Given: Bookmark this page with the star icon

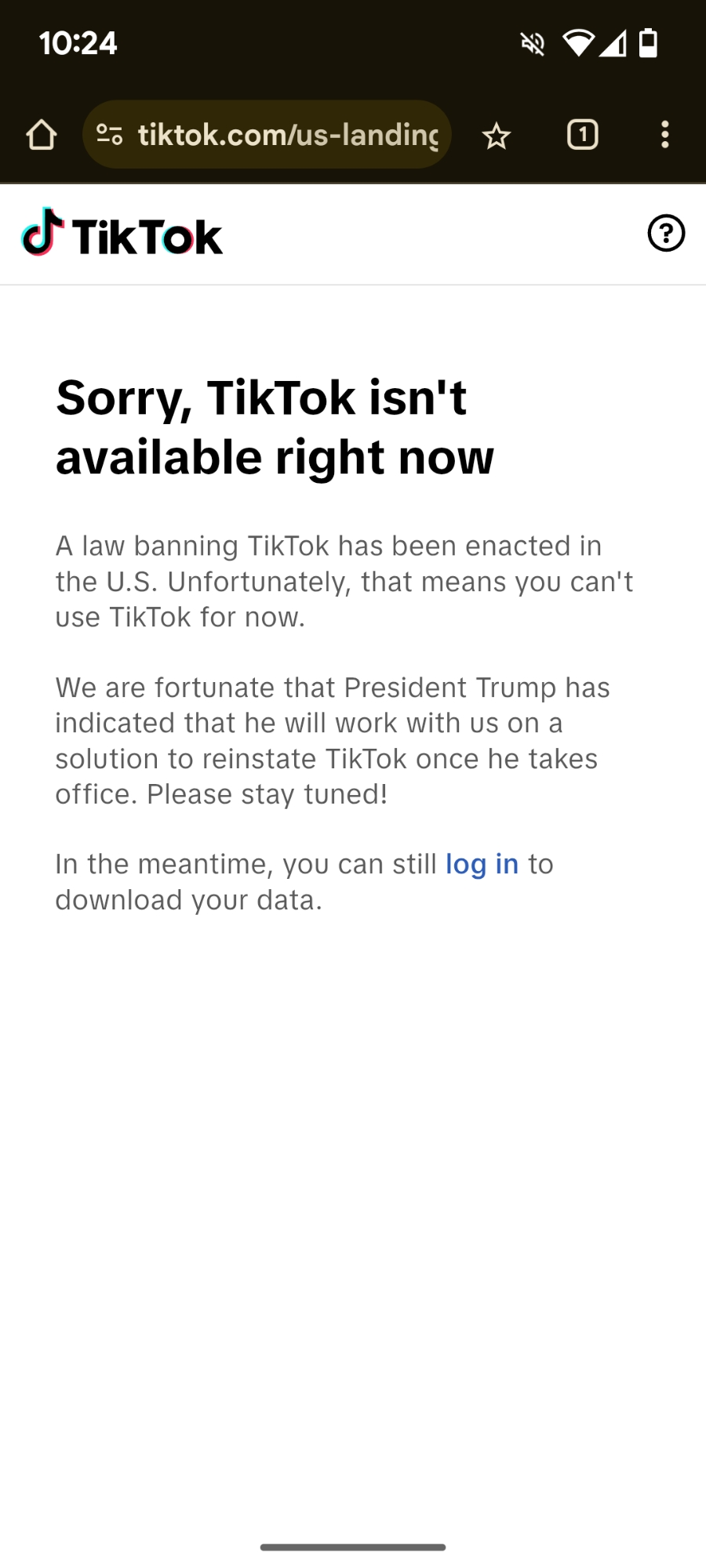Looking at the screenshot, I should coord(496,136).
